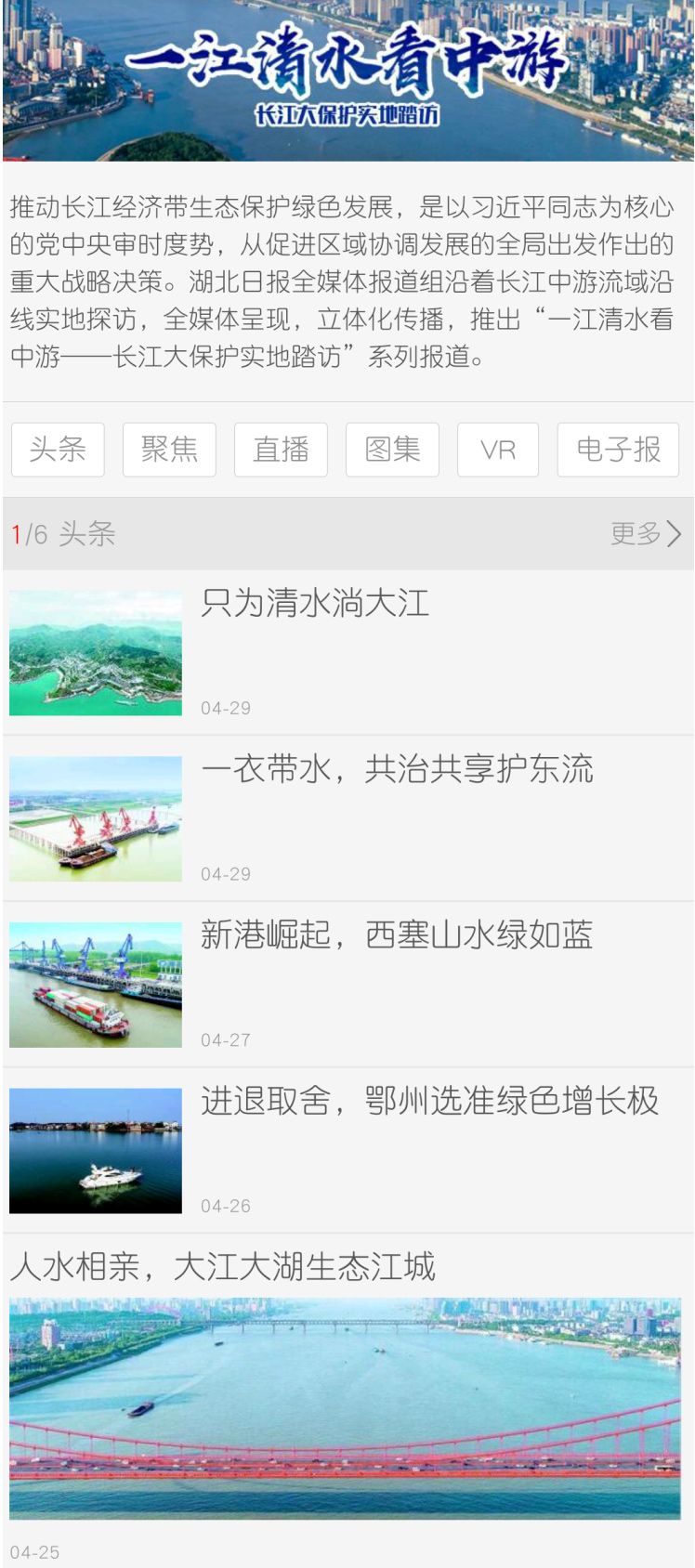Image resolution: width=695 pixels, height=1568 pixels.
Task: Tap 更多 to see more headlines
Action: (646, 533)
